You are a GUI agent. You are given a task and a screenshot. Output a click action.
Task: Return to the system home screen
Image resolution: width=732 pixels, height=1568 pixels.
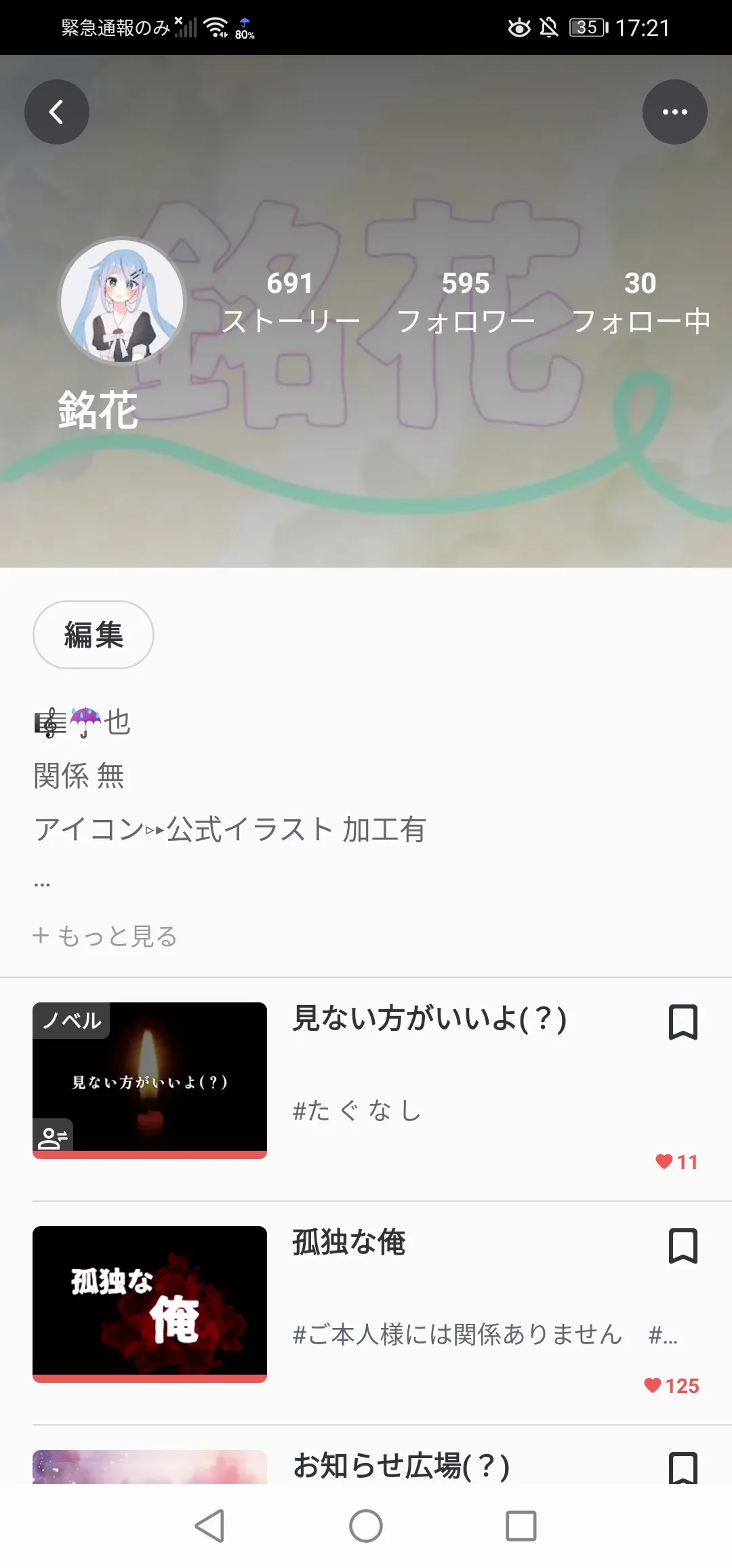coord(366,1526)
